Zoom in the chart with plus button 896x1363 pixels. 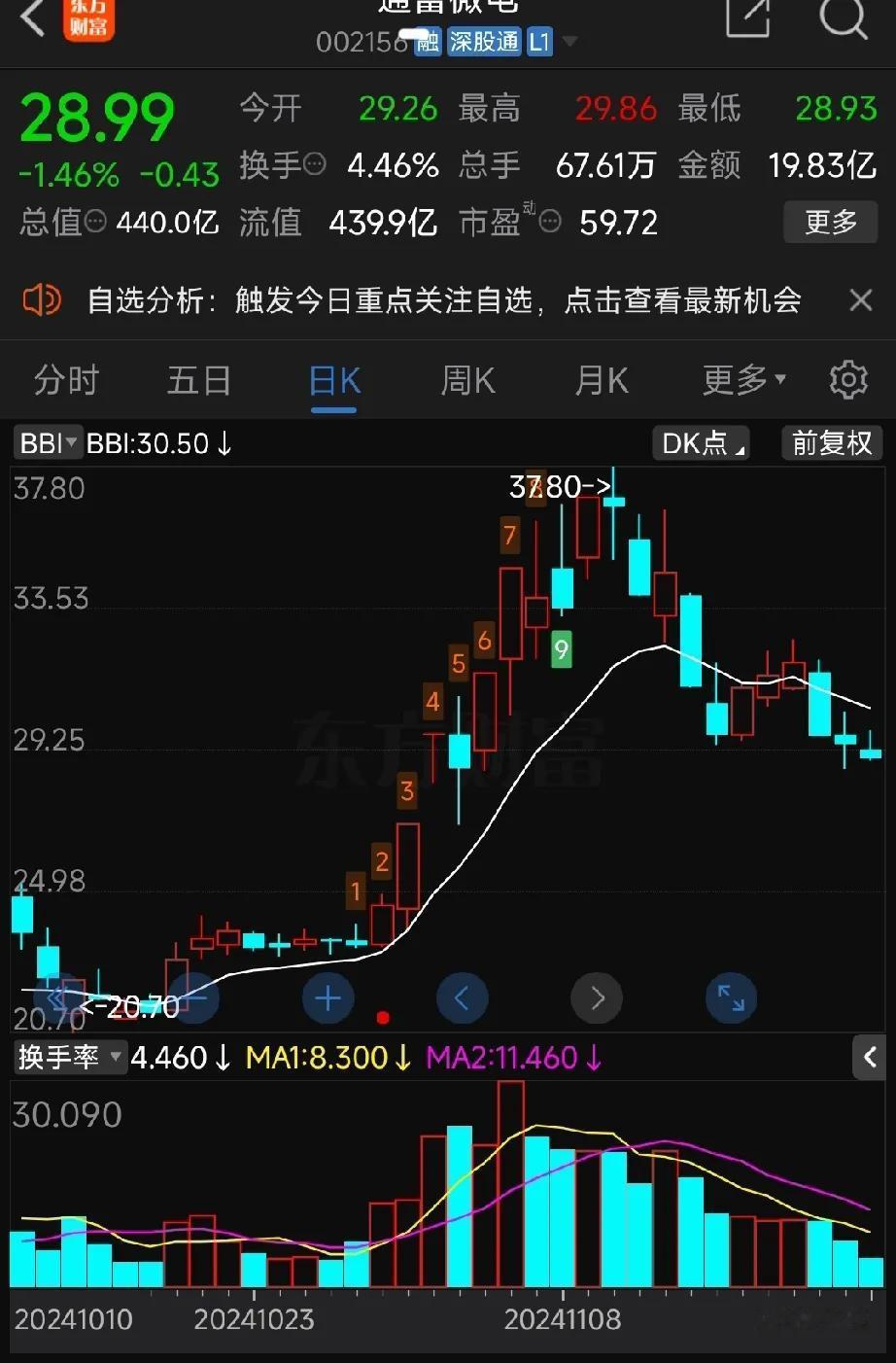pos(327,998)
